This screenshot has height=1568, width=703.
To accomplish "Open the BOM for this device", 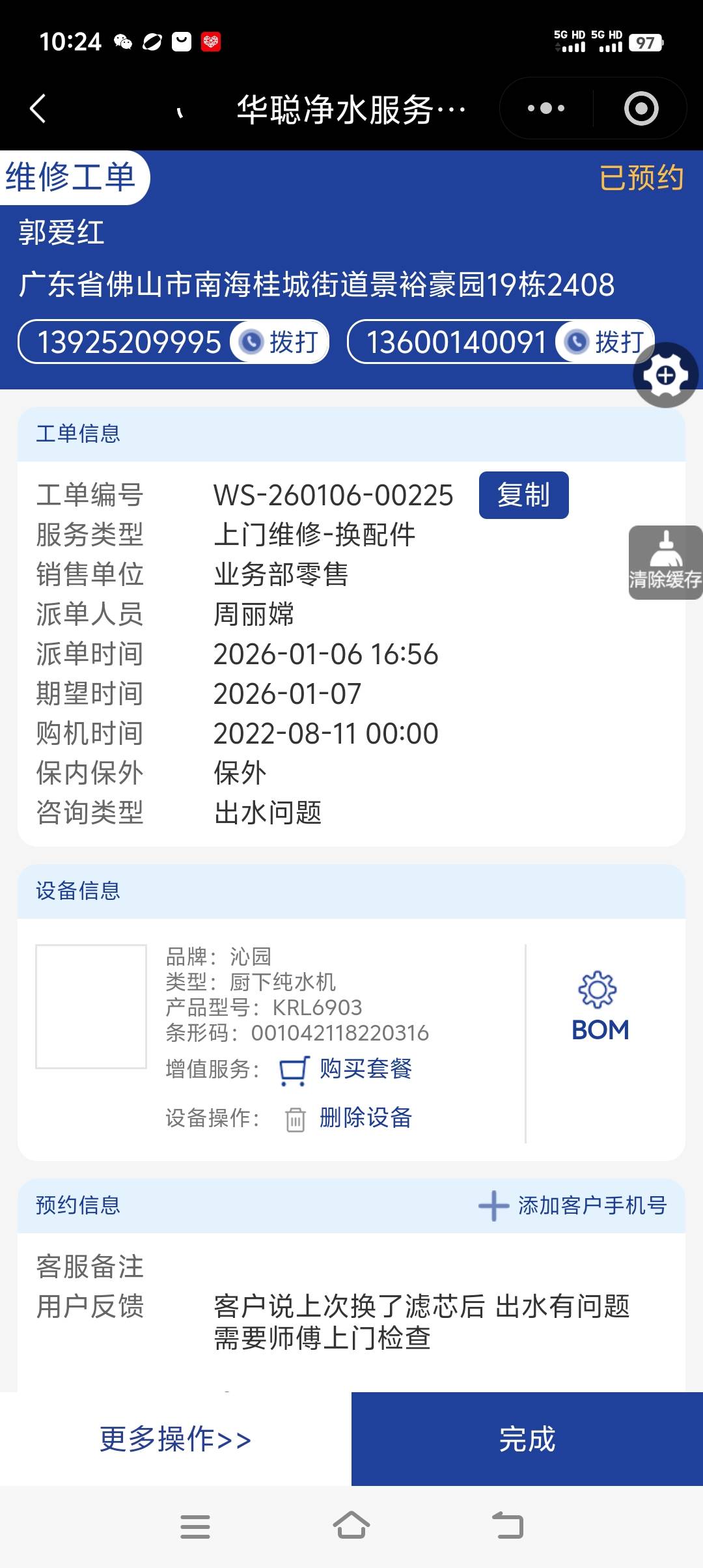I will tap(600, 1007).
